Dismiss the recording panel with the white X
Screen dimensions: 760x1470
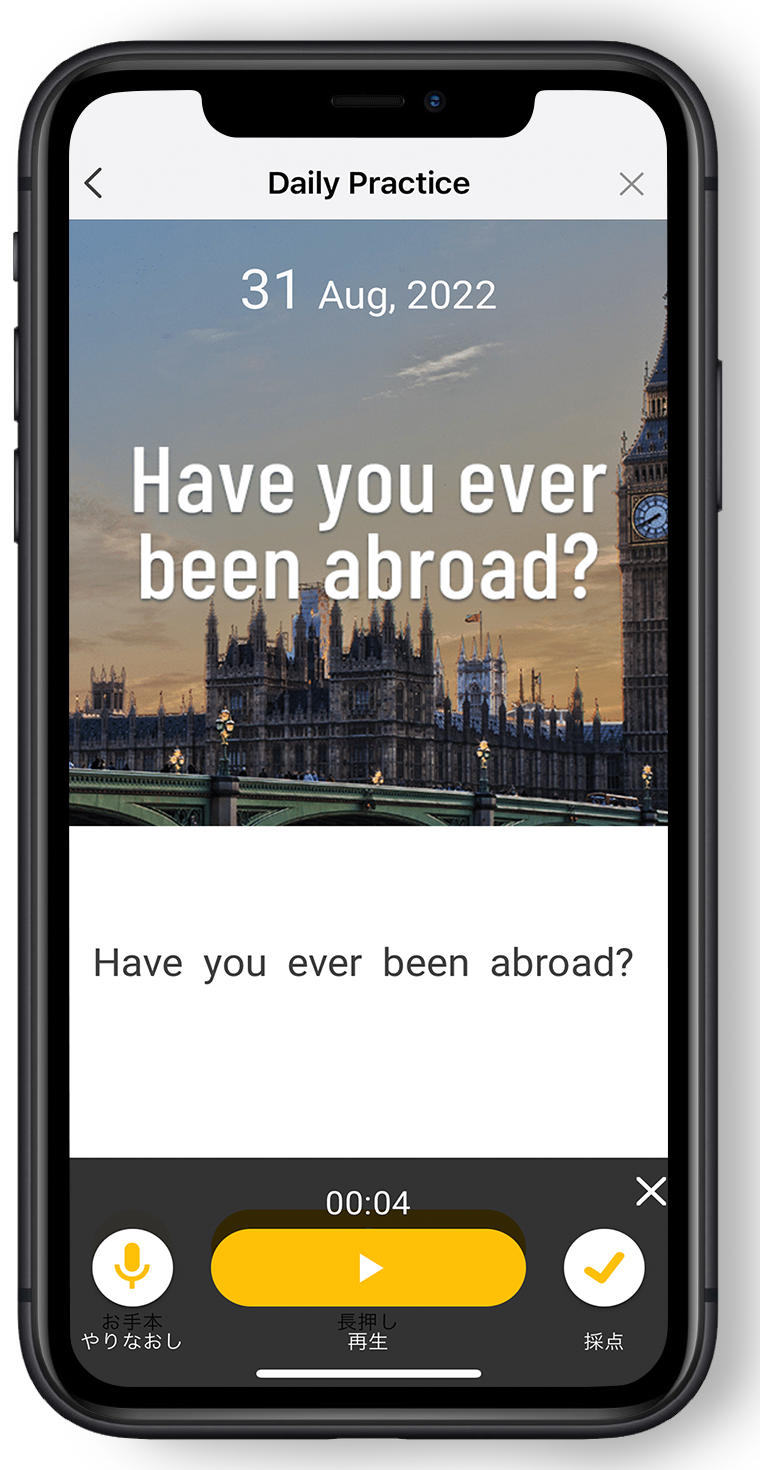click(x=651, y=1191)
